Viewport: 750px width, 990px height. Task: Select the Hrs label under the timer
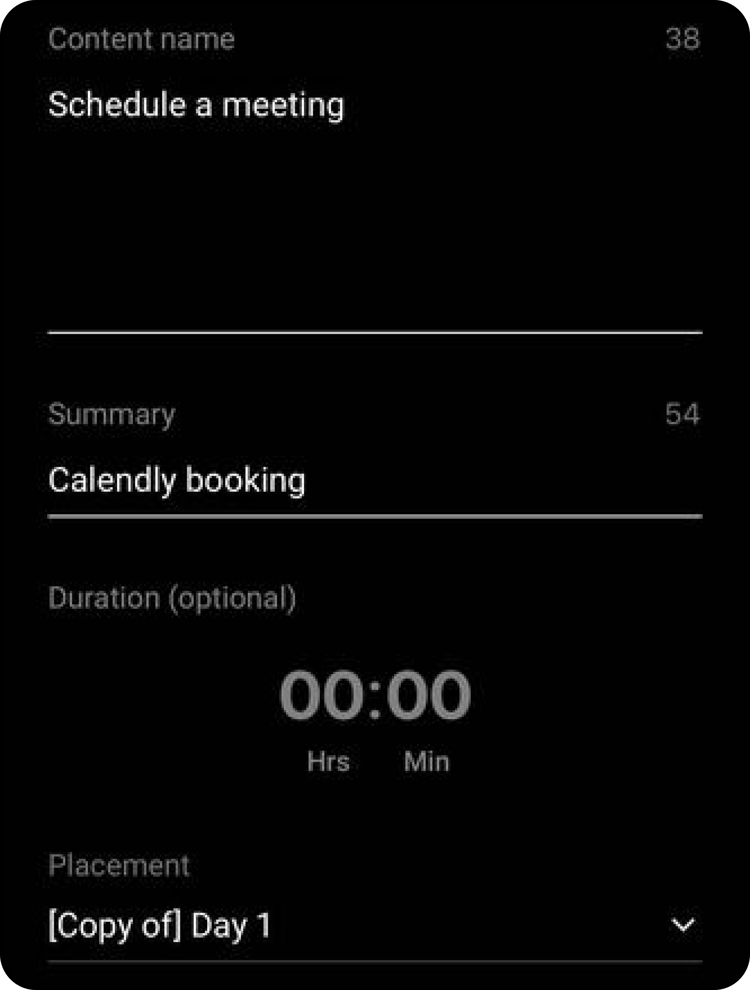click(x=329, y=761)
